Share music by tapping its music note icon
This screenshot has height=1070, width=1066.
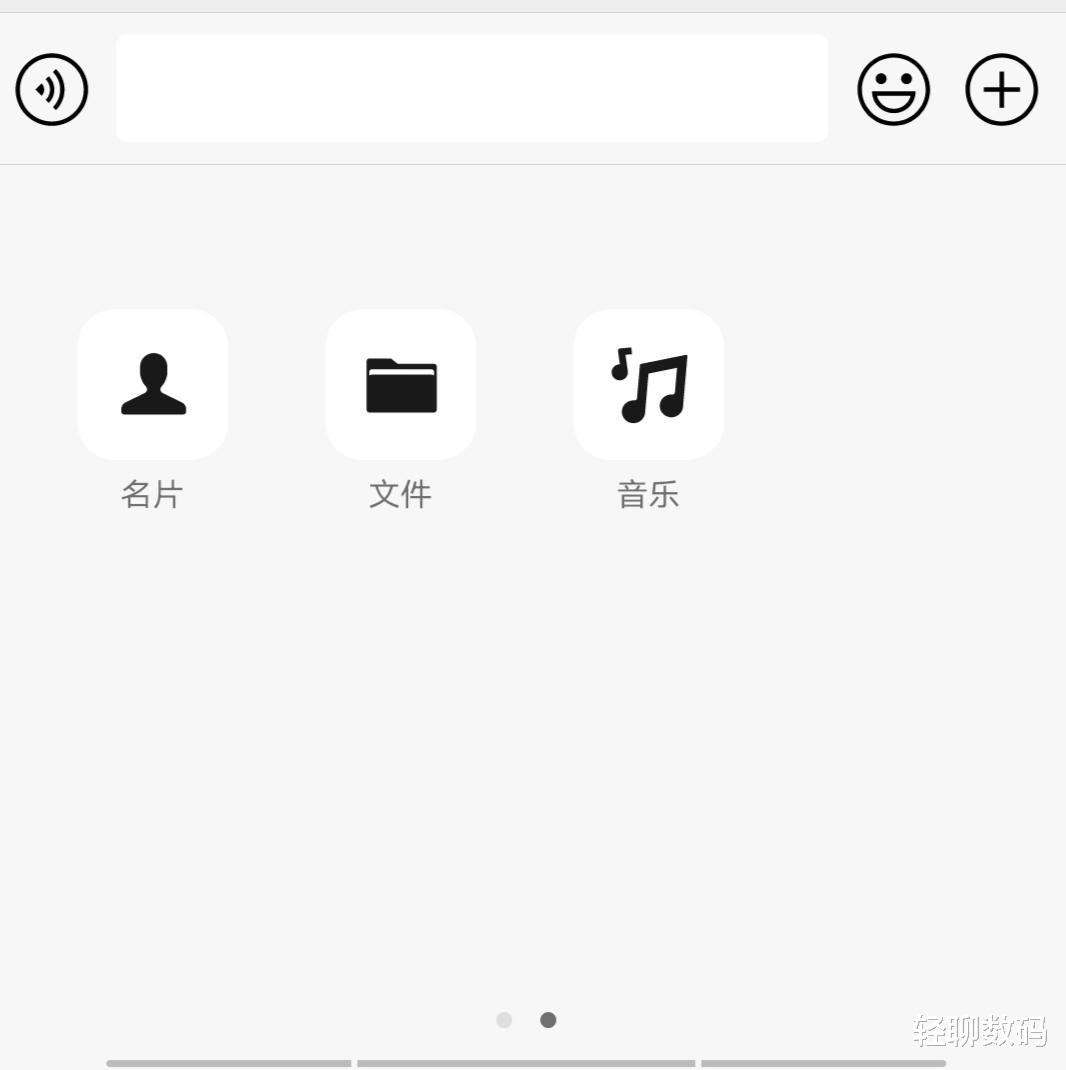[x=648, y=385]
